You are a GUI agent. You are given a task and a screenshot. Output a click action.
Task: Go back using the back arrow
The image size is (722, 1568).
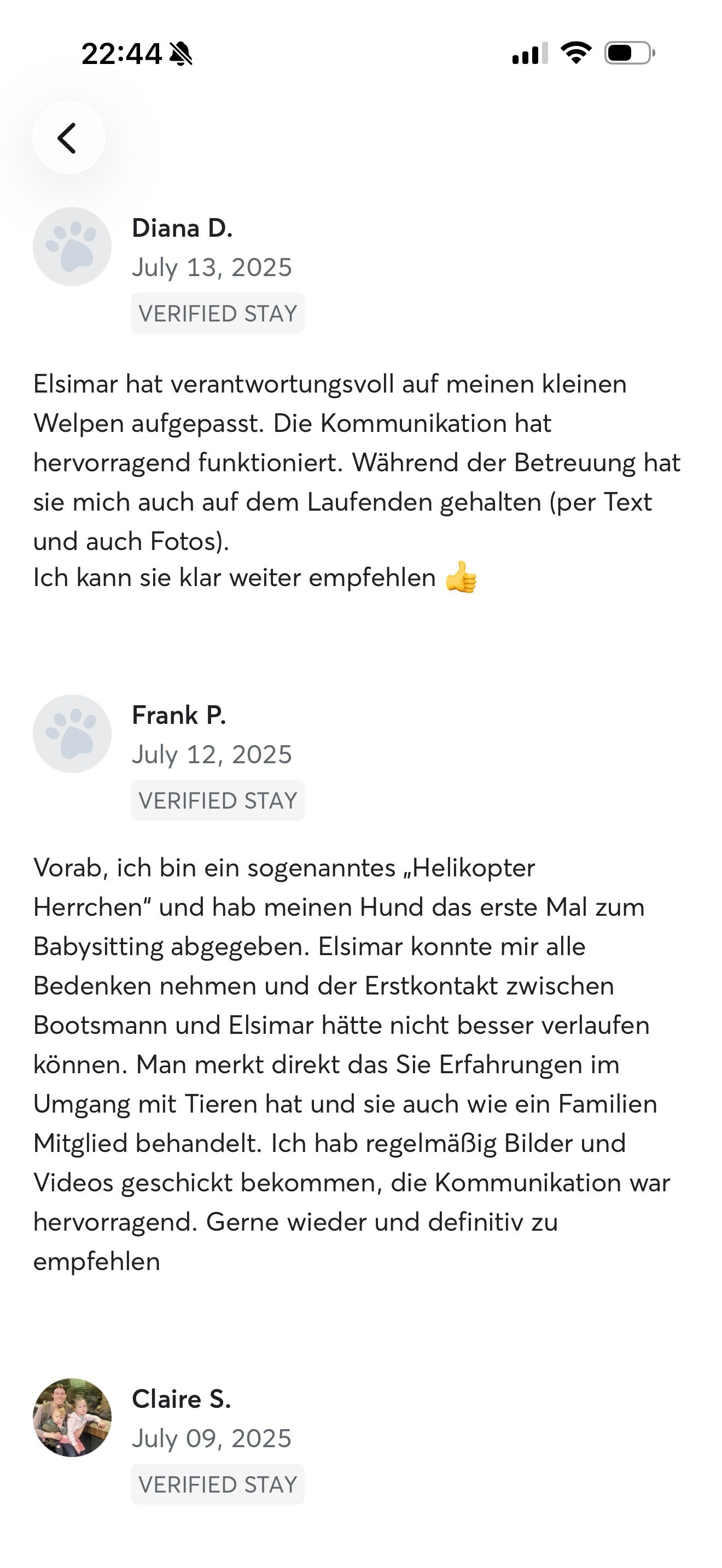pyautogui.click(x=68, y=138)
